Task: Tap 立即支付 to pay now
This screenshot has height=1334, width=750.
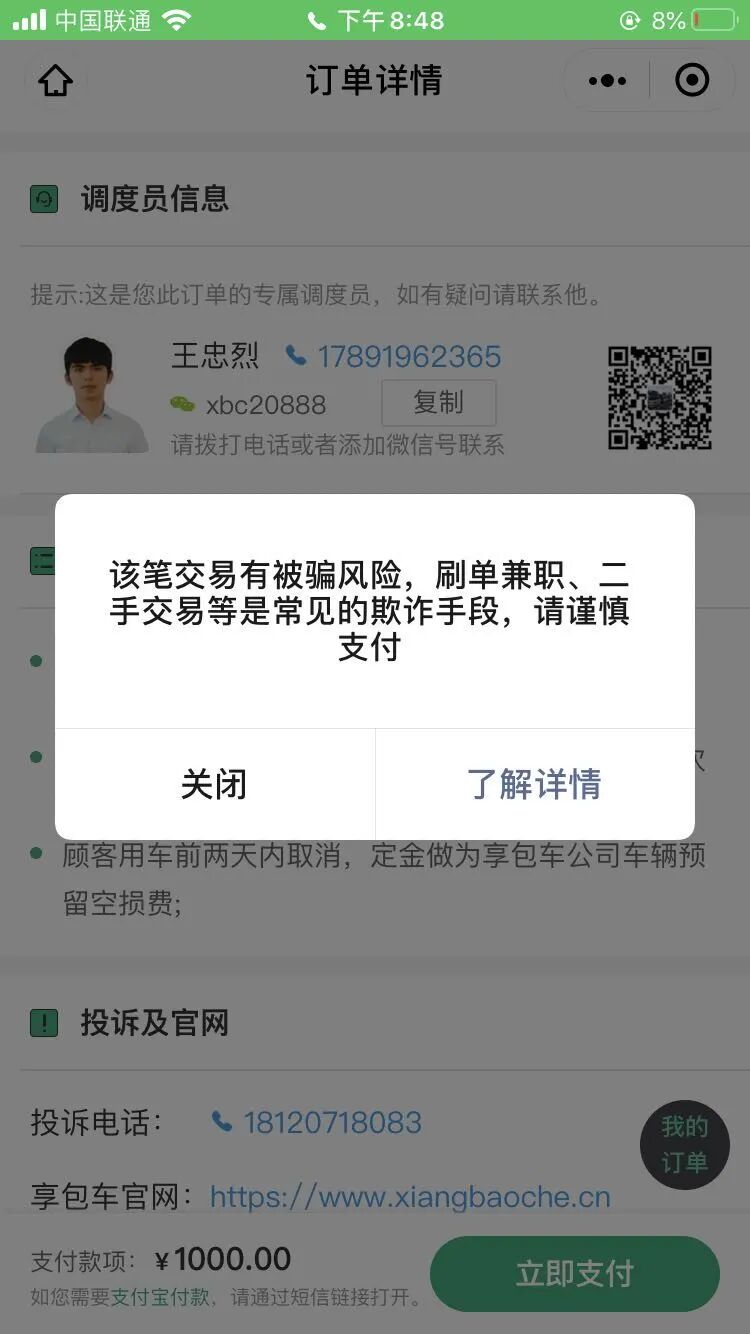Action: tap(575, 1273)
